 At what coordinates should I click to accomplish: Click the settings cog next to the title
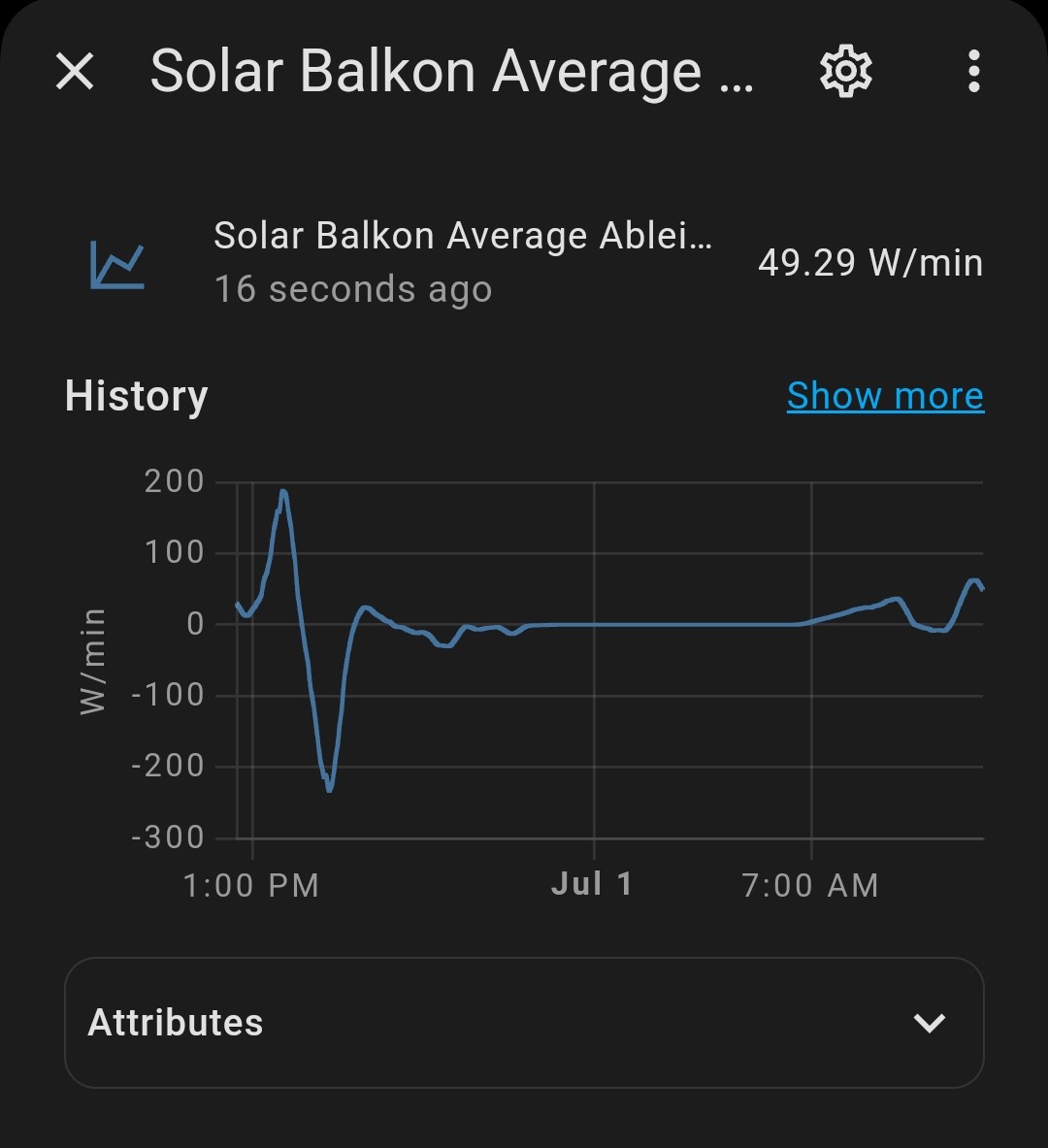(x=844, y=70)
